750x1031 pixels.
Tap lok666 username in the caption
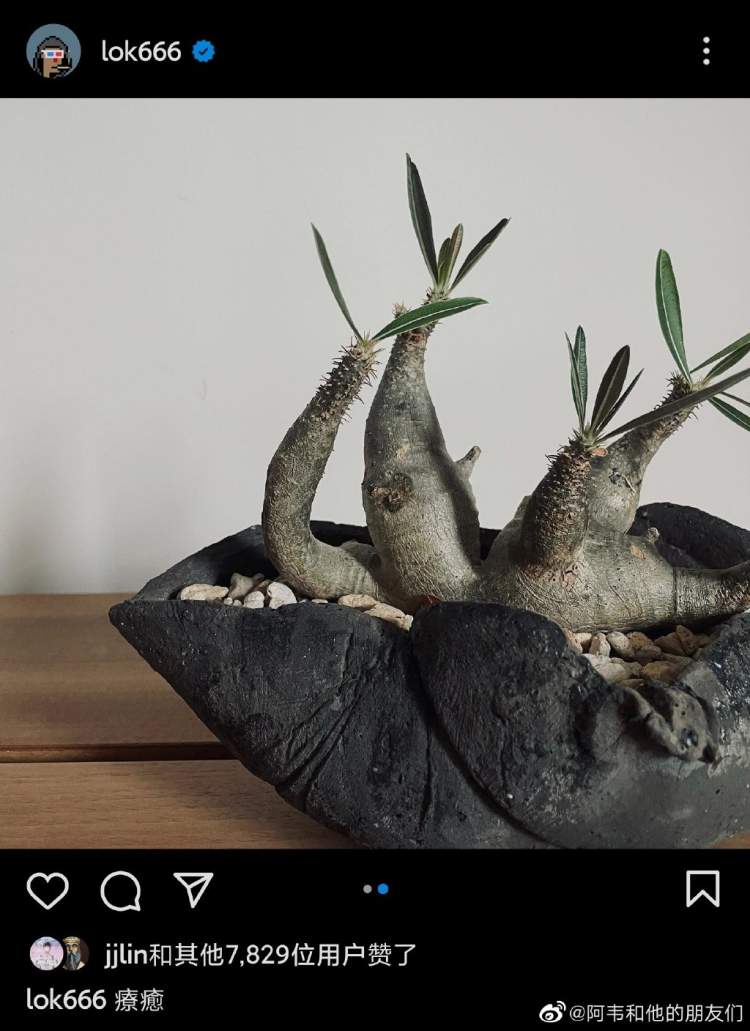click(x=66, y=999)
